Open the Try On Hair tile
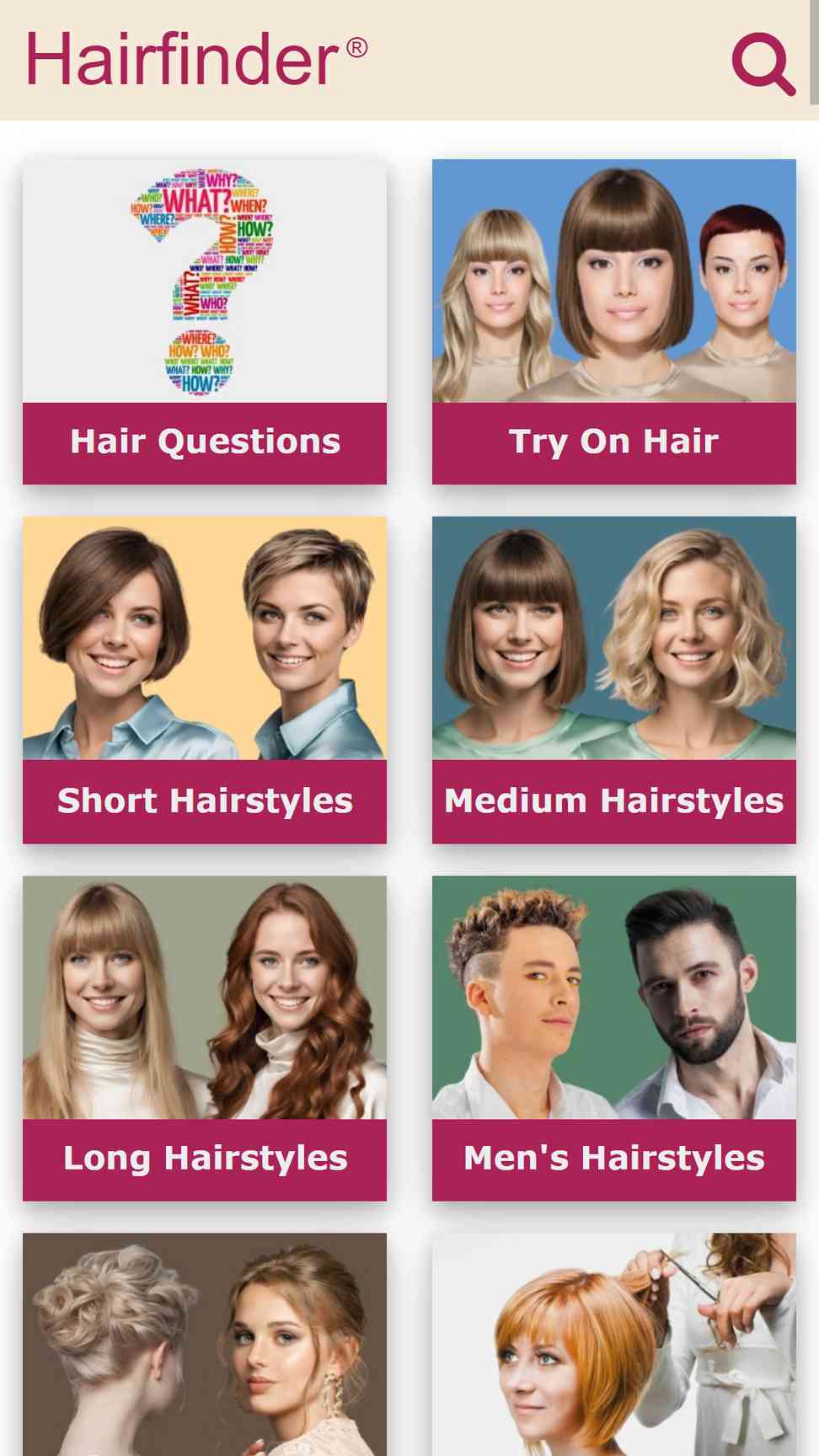This screenshot has width=819, height=1456. pos(614,322)
